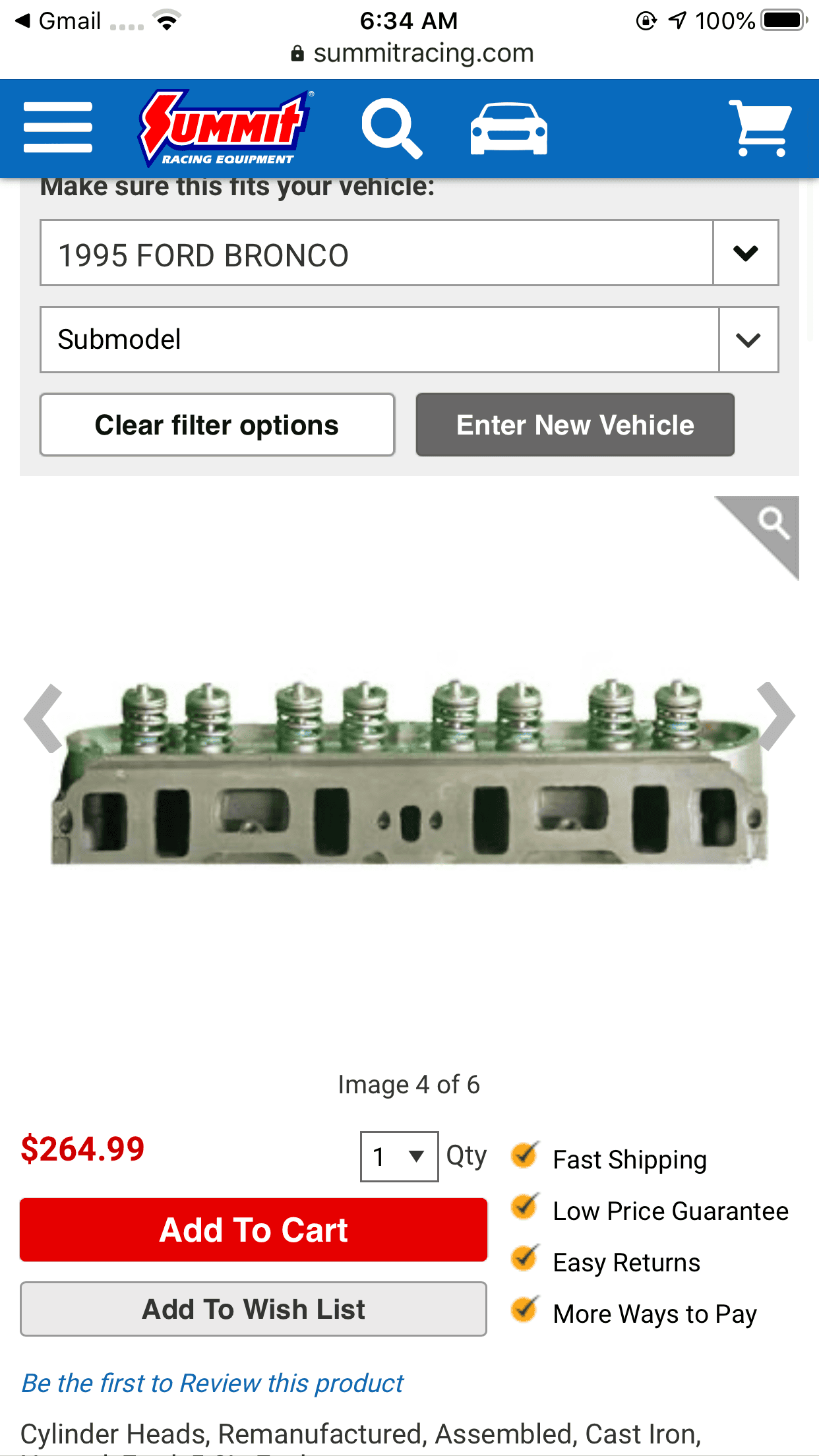
Task: Add this item to wish list
Action: [253, 1310]
